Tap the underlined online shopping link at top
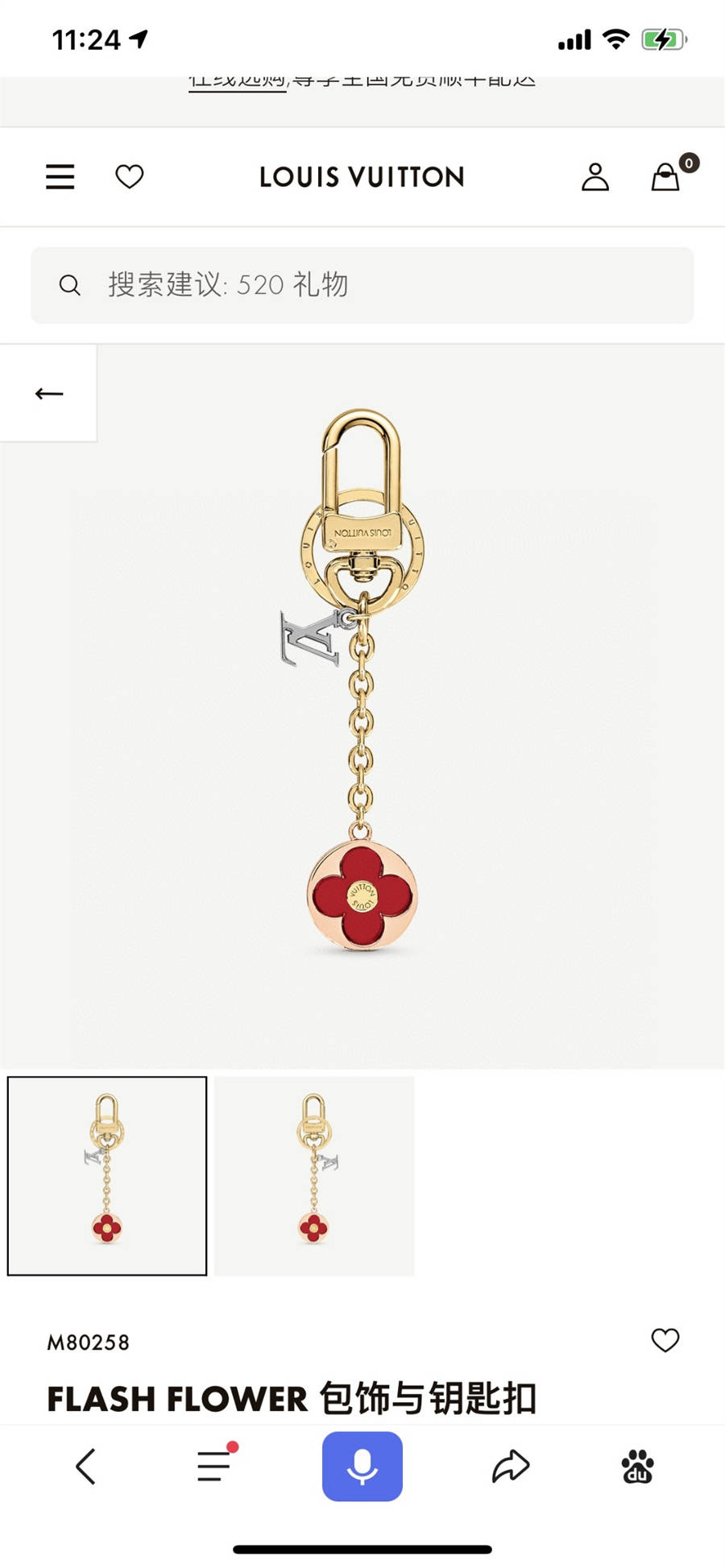Viewport: 725px width, 1568px height. 238,81
